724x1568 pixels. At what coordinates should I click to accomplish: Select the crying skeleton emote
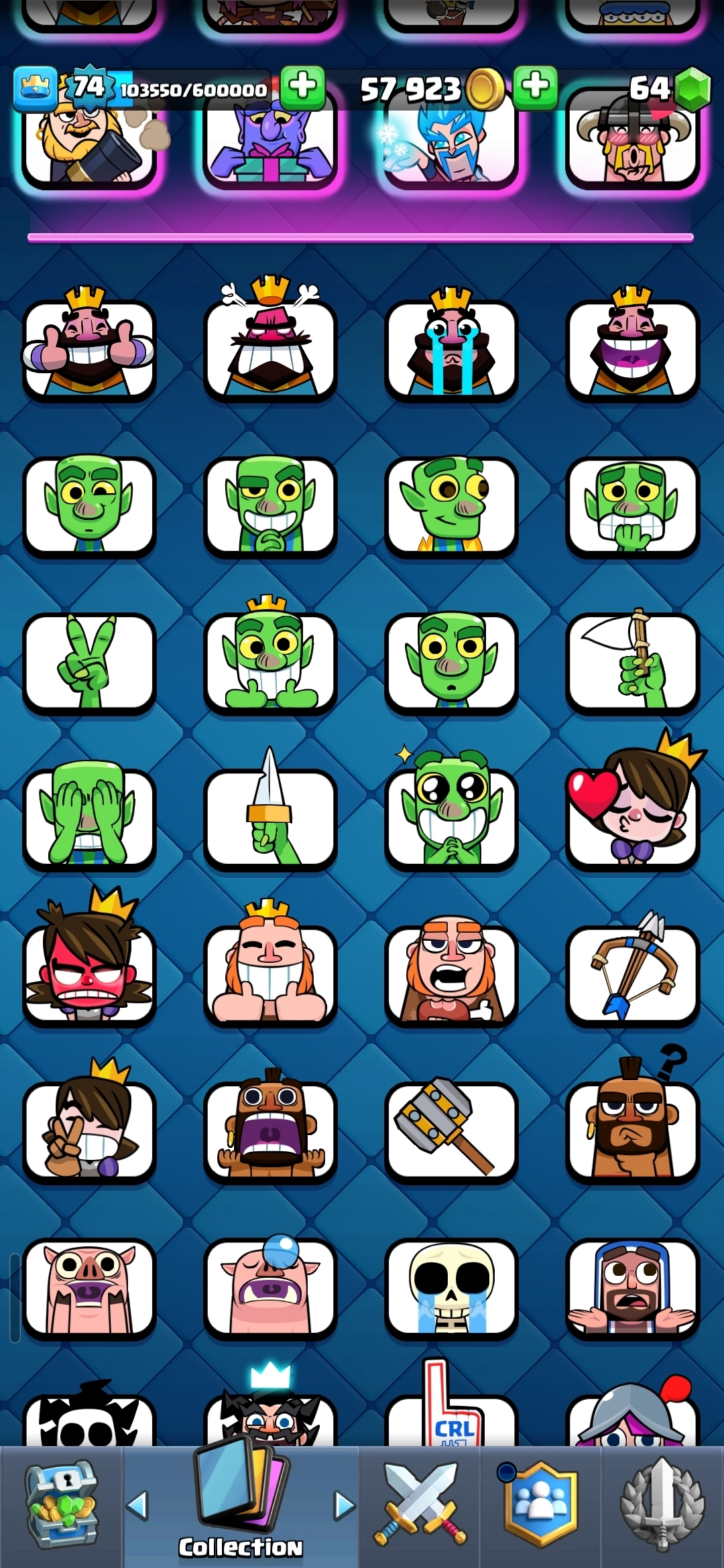(451, 1287)
